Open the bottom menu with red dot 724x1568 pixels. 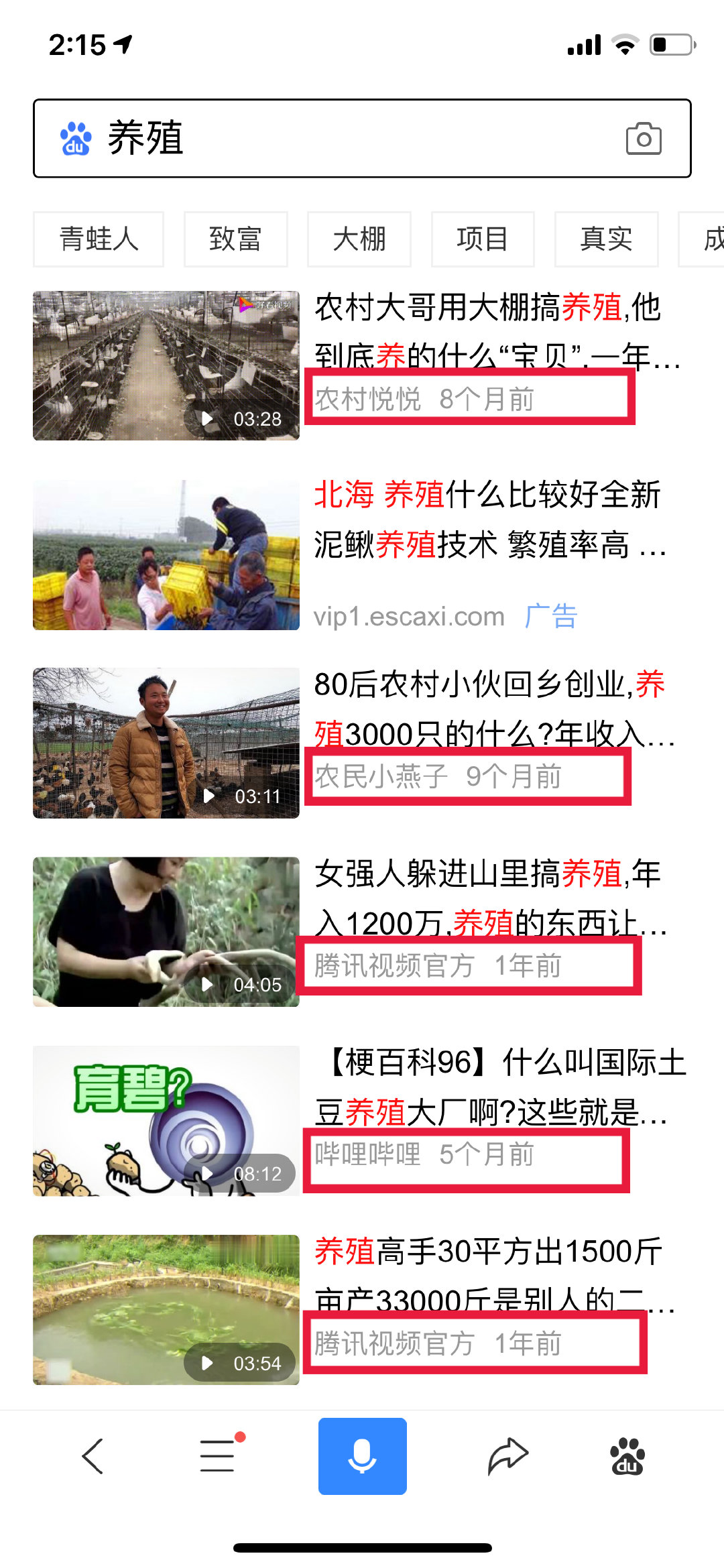click(219, 1456)
